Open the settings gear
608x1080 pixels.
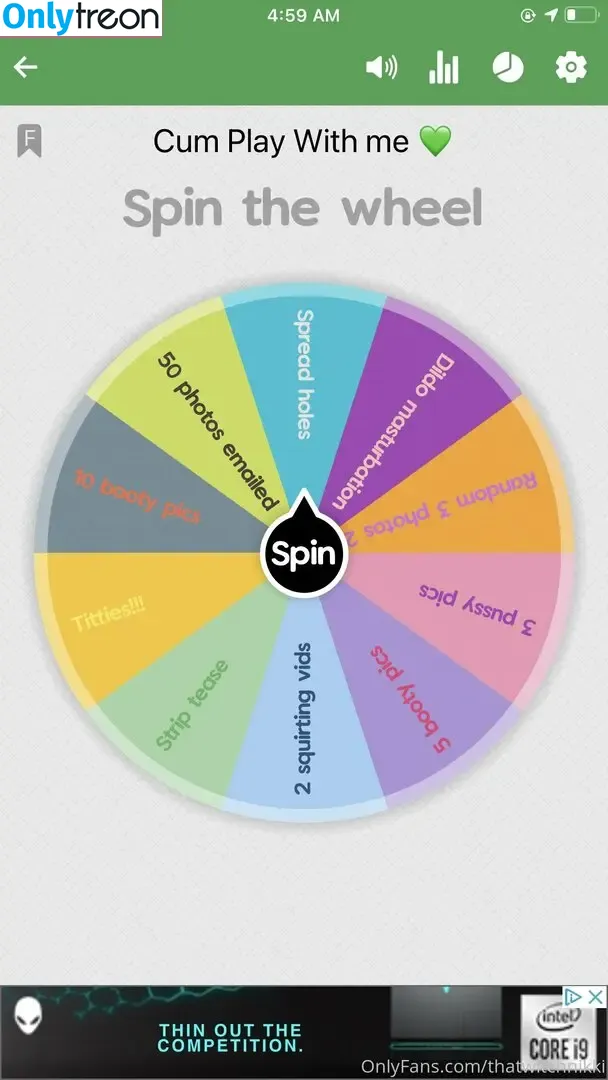(x=571, y=68)
